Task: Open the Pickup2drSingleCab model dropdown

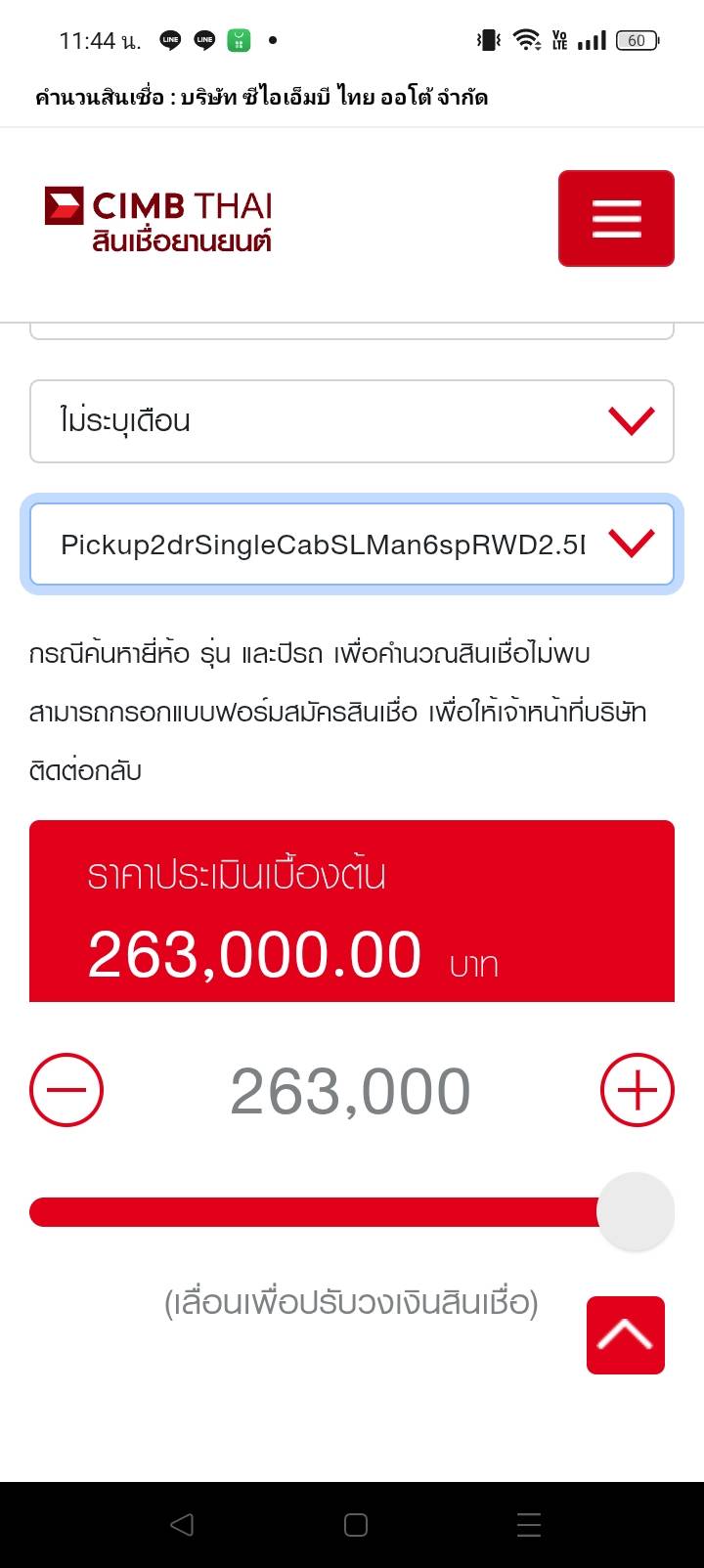Action: pyautogui.click(x=352, y=544)
